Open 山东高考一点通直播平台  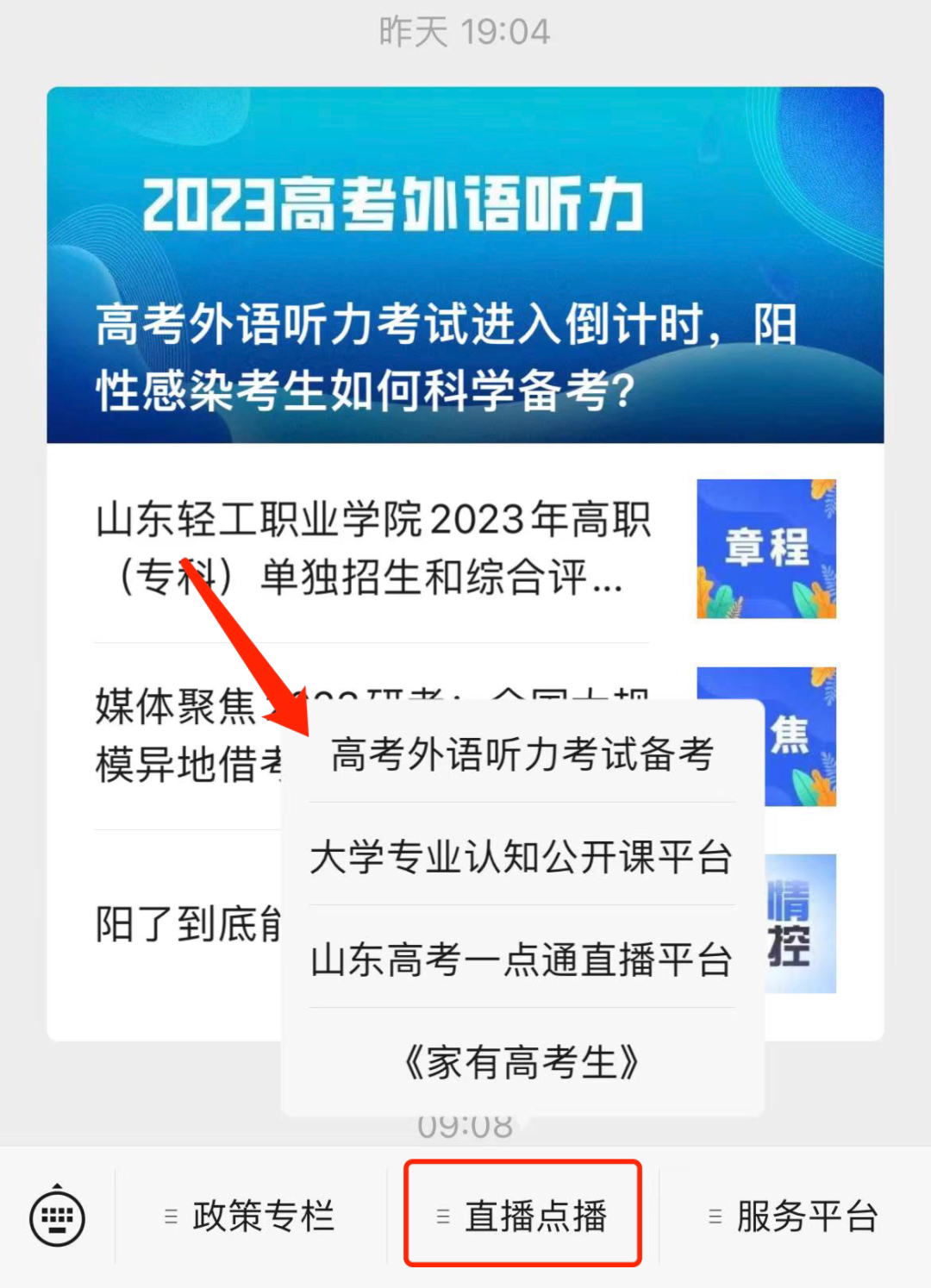click(x=522, y=960)
